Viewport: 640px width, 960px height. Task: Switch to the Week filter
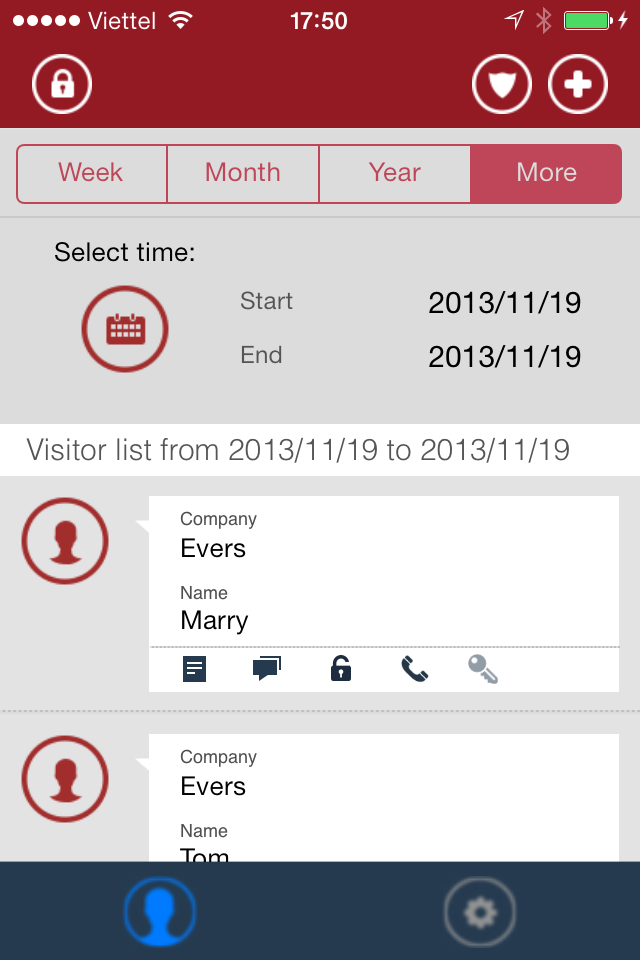pos(91,173)
